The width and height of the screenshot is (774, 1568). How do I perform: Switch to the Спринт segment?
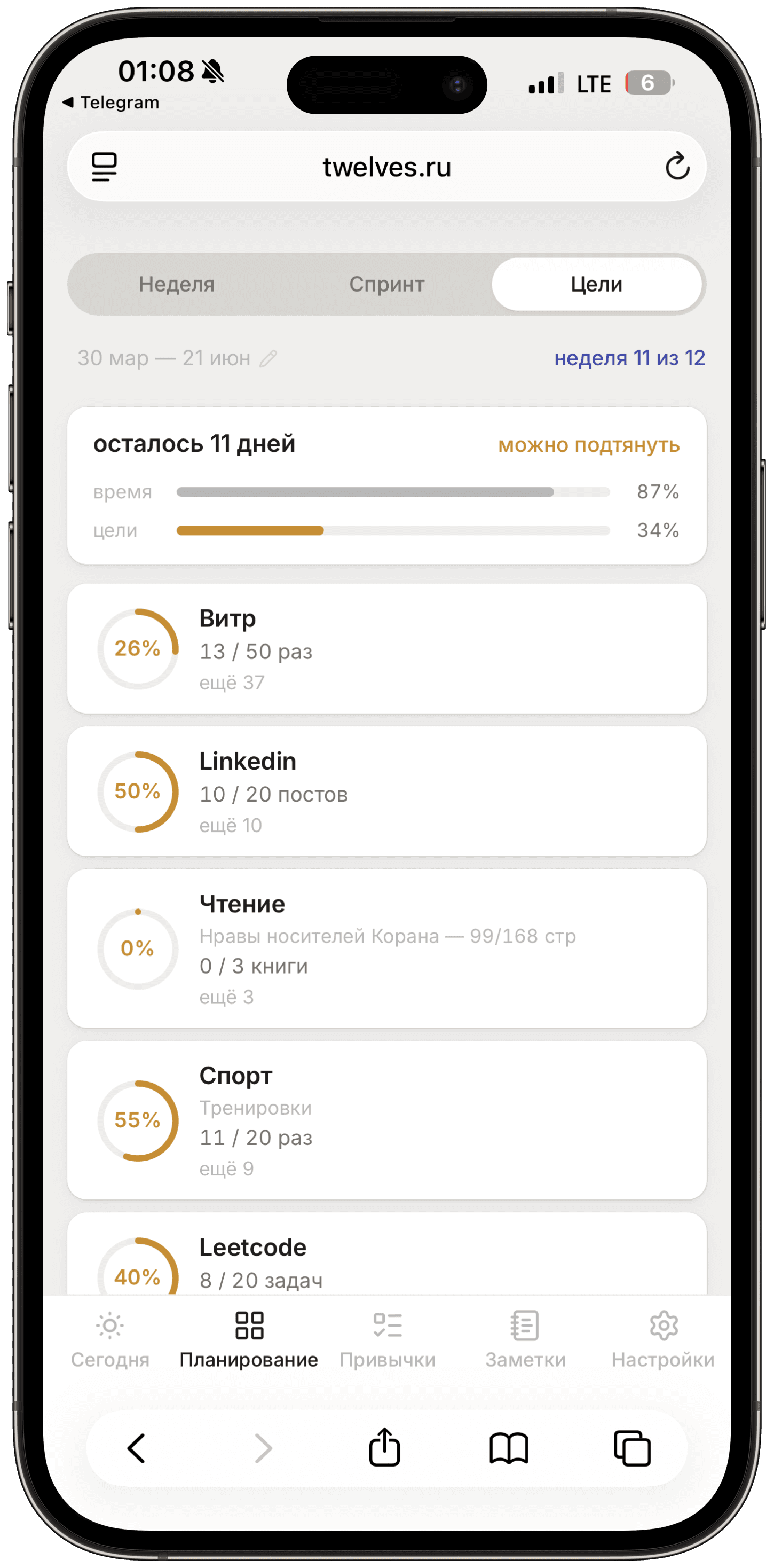[x=386, y=284]
